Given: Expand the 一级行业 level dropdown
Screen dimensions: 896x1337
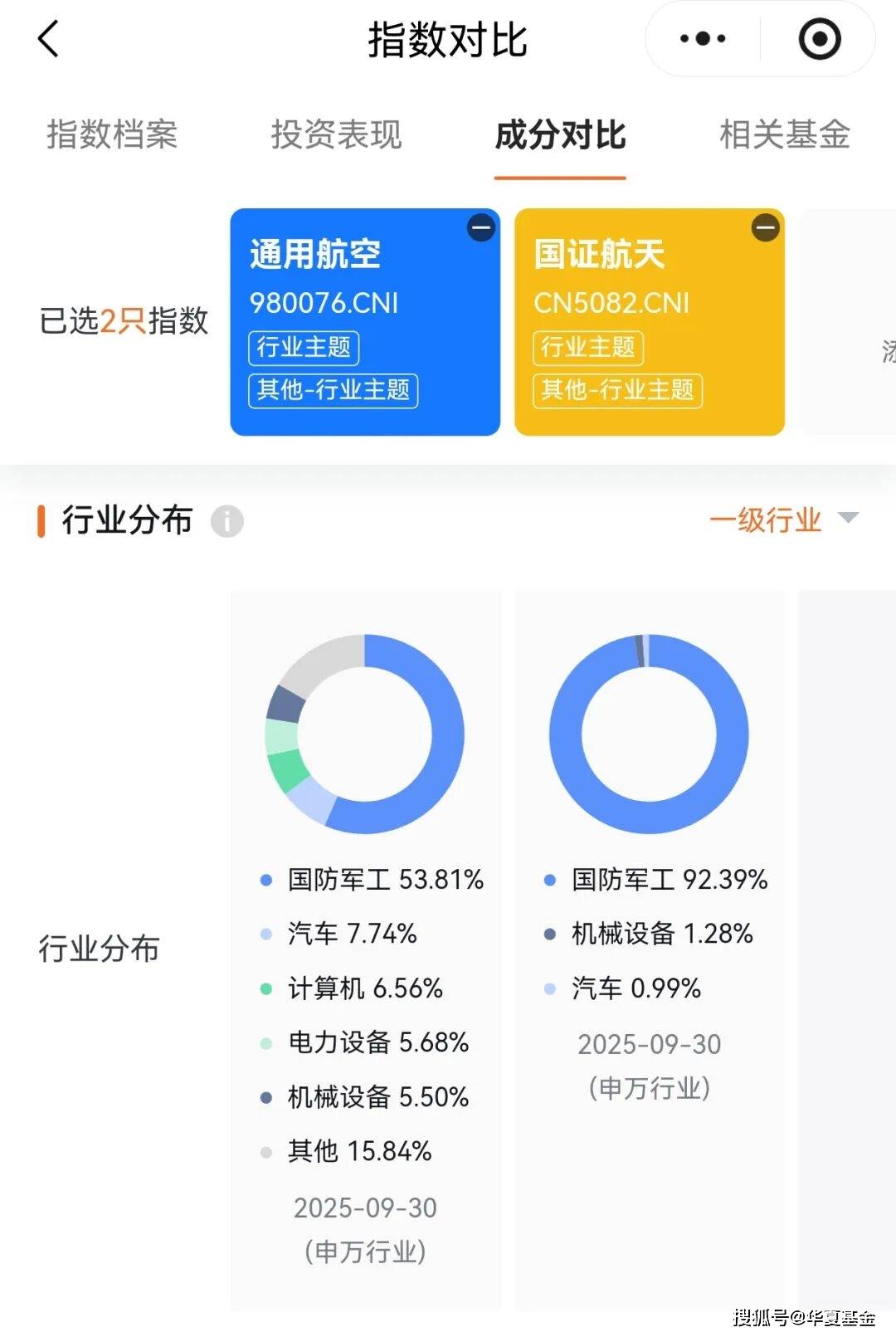Looking at the screenshot, I should 783,520.
